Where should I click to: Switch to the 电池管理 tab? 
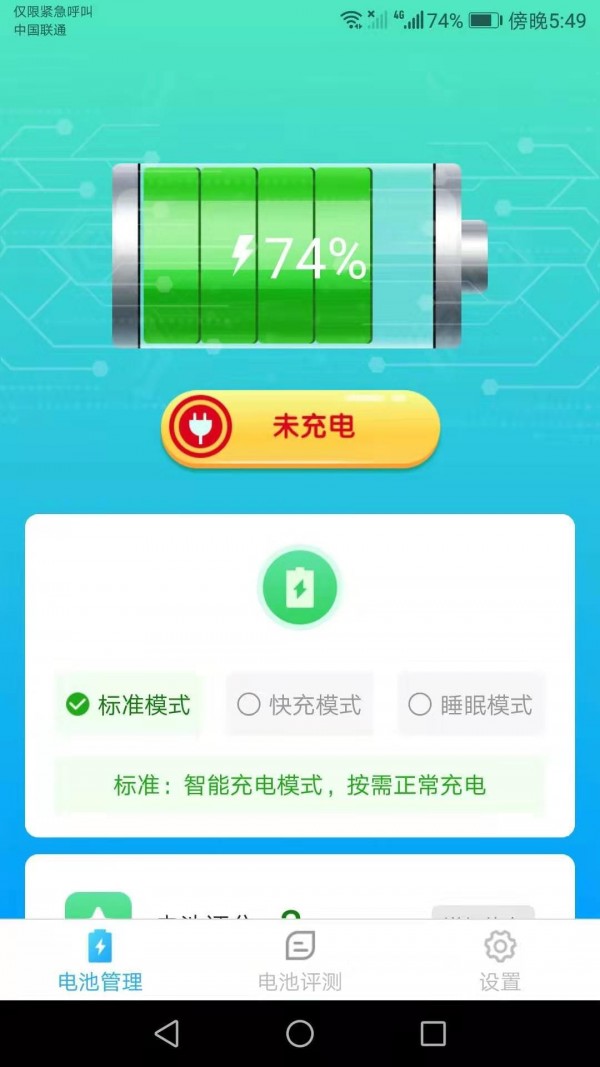pos(100,961)
